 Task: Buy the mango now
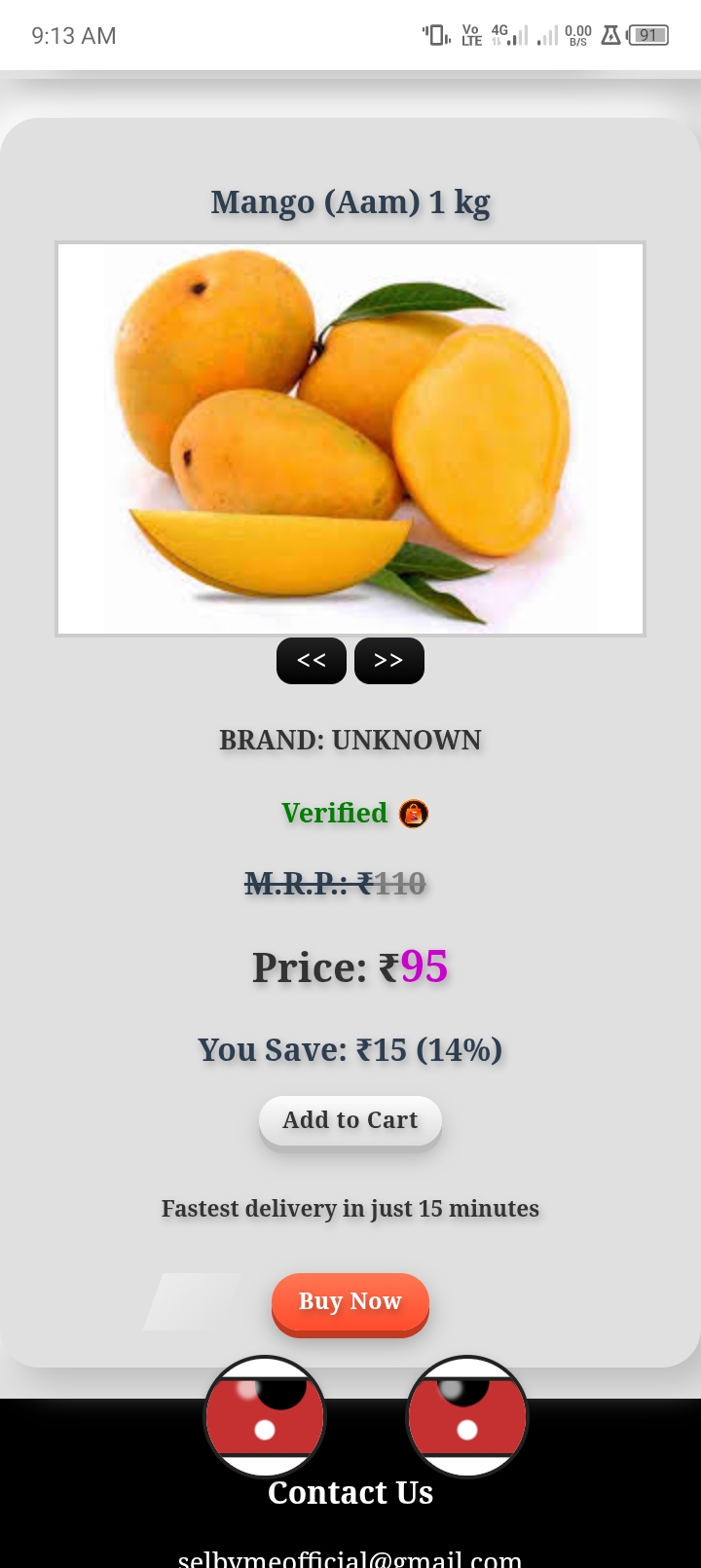(x=350, y=1302)
